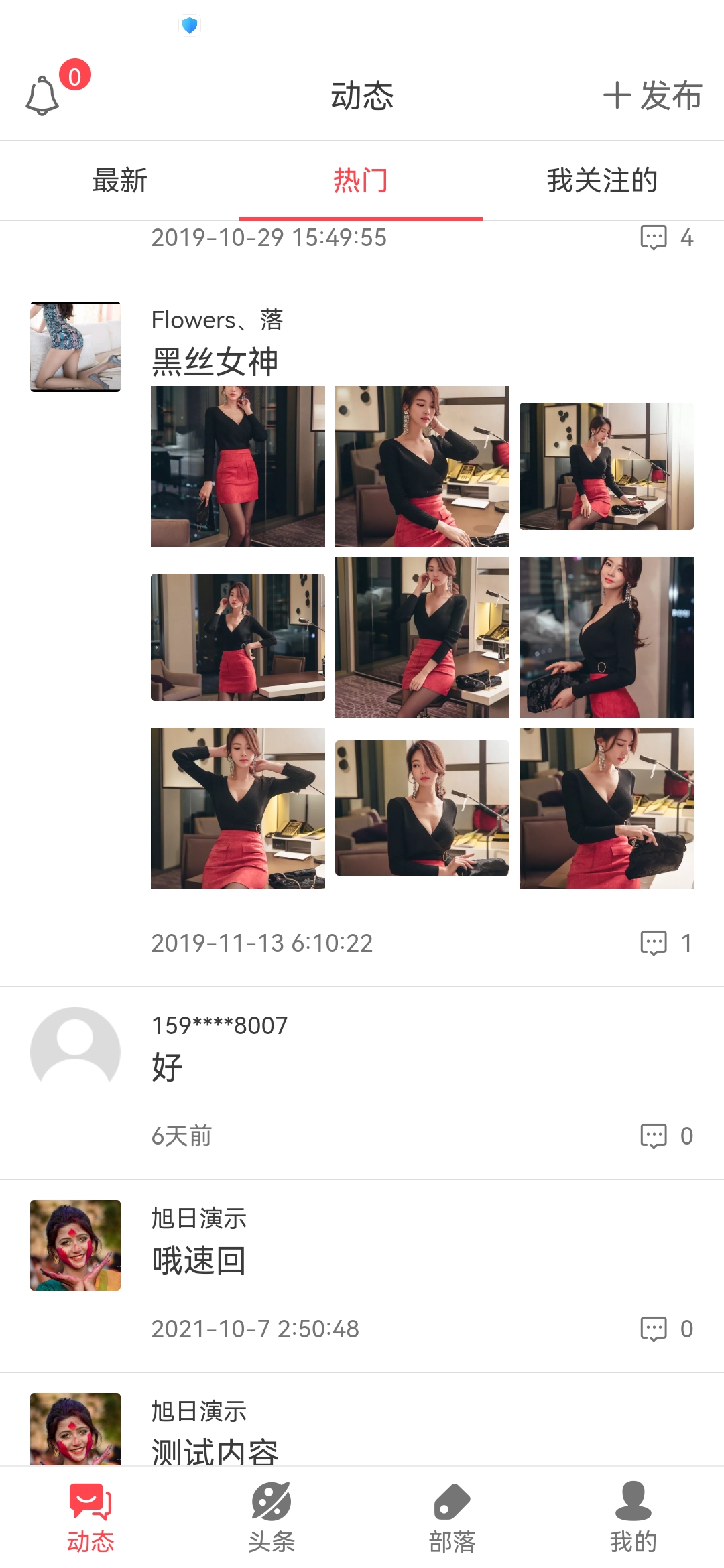Open the notifications bell
Image resolution: width=724 pixels, height=1568 pixels.
coord(43,95)
